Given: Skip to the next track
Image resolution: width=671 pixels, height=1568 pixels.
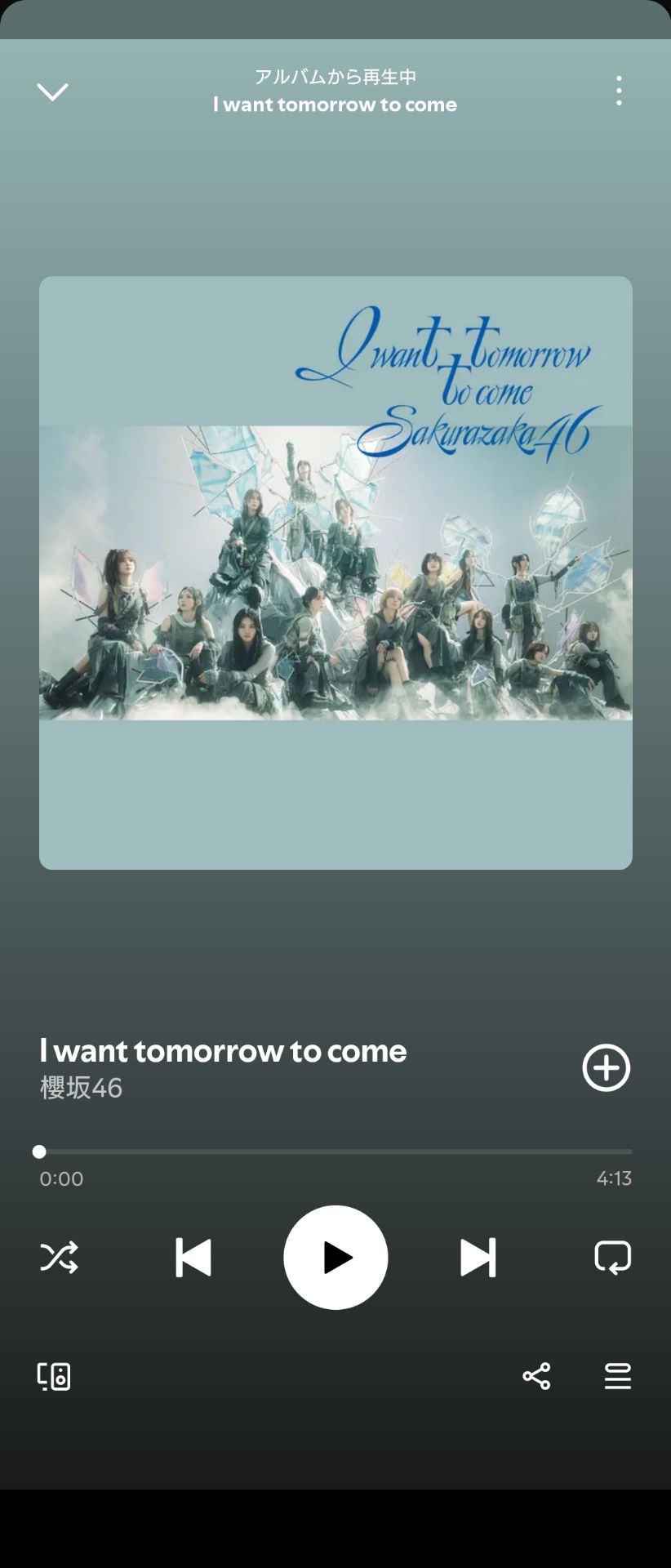Looking at the screenshot, I should coord(478,1258).
